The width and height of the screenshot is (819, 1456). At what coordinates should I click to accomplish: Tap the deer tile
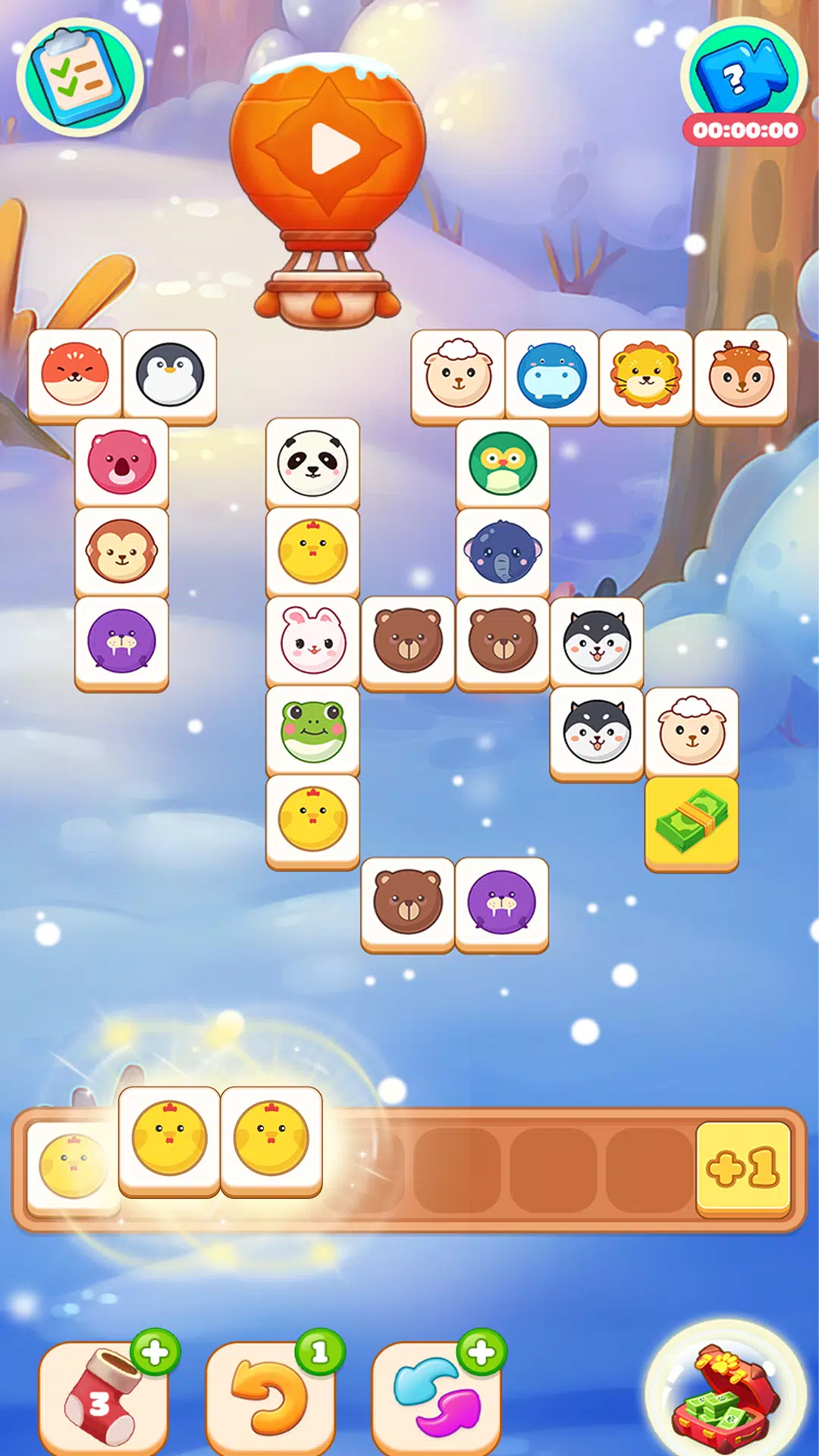tap(741, 375)
